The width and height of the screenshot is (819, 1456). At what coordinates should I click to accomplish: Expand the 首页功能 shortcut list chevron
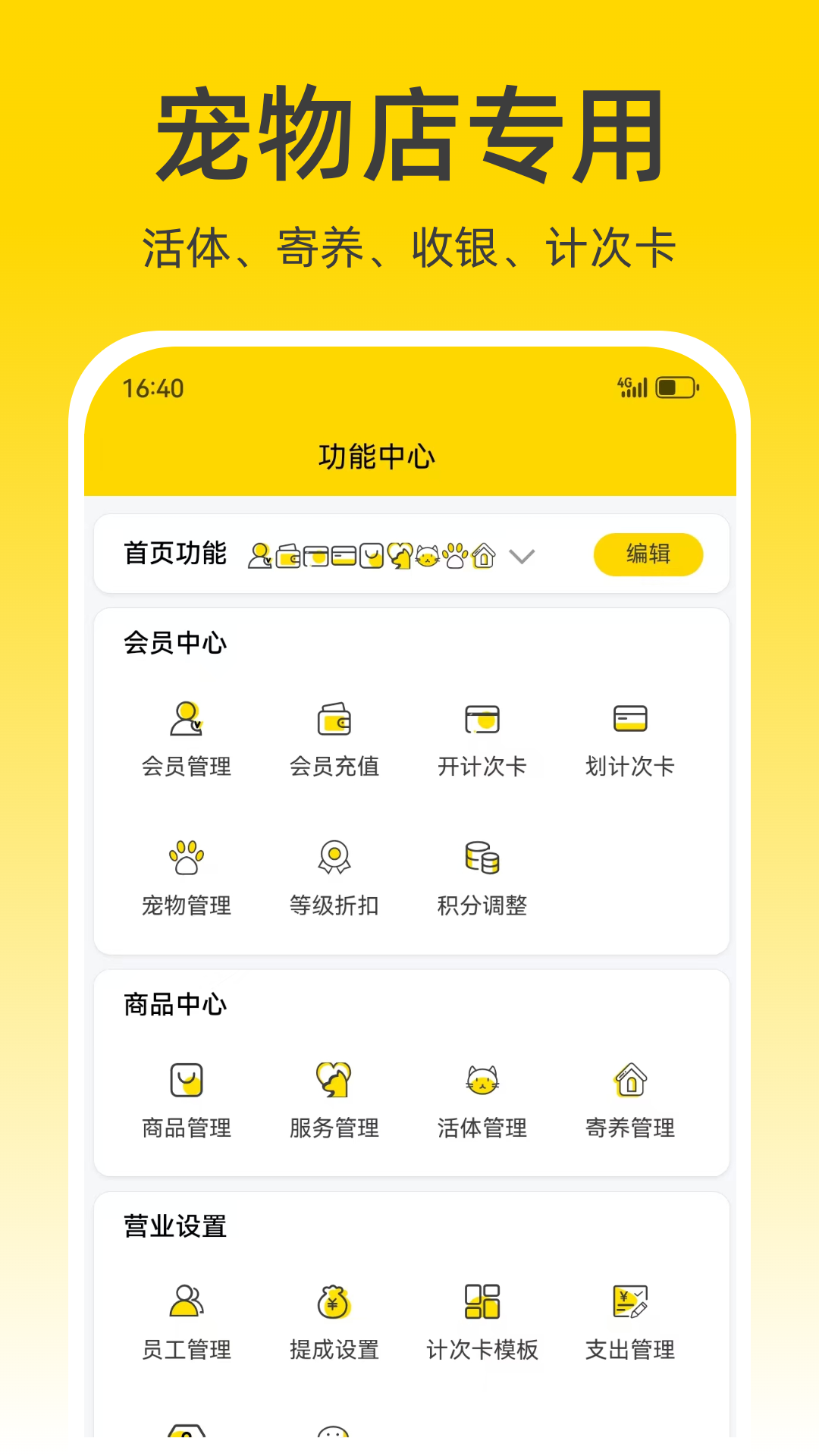click(521, 557)
